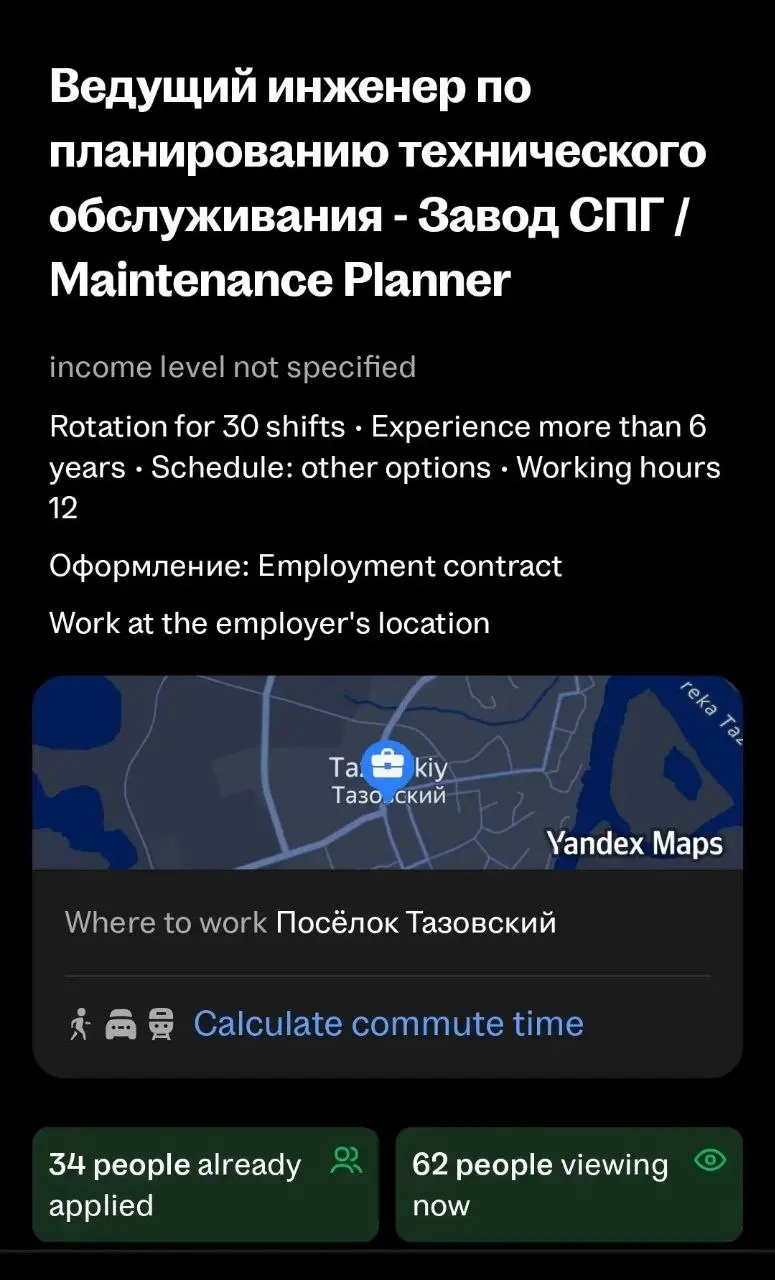Tap the Calculate commute time link
Viewport: 775px width, 1280px height.
388,1023
